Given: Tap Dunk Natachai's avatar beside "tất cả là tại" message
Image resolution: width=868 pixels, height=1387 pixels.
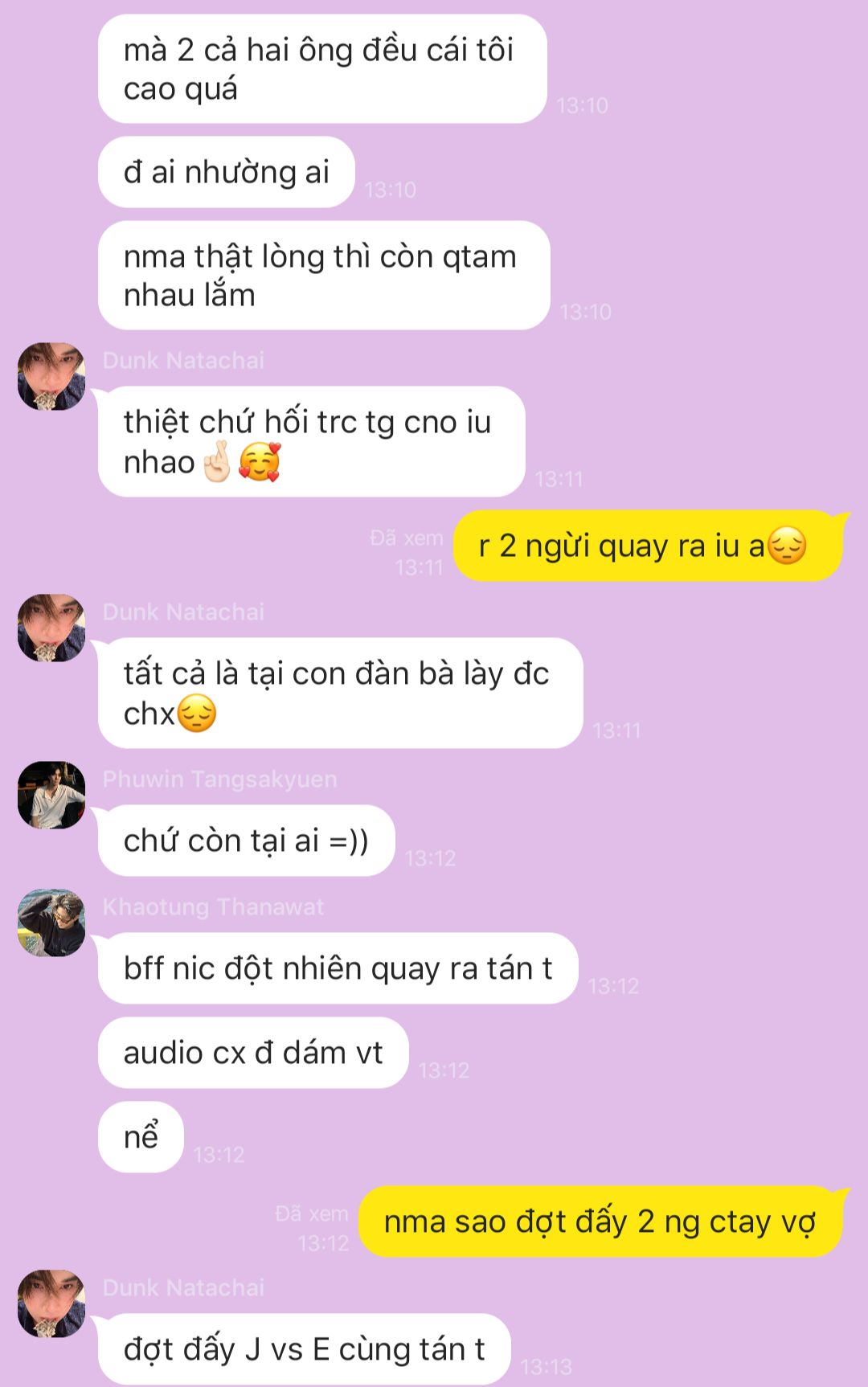Looking at the screenshot, I should click(51, 628).
